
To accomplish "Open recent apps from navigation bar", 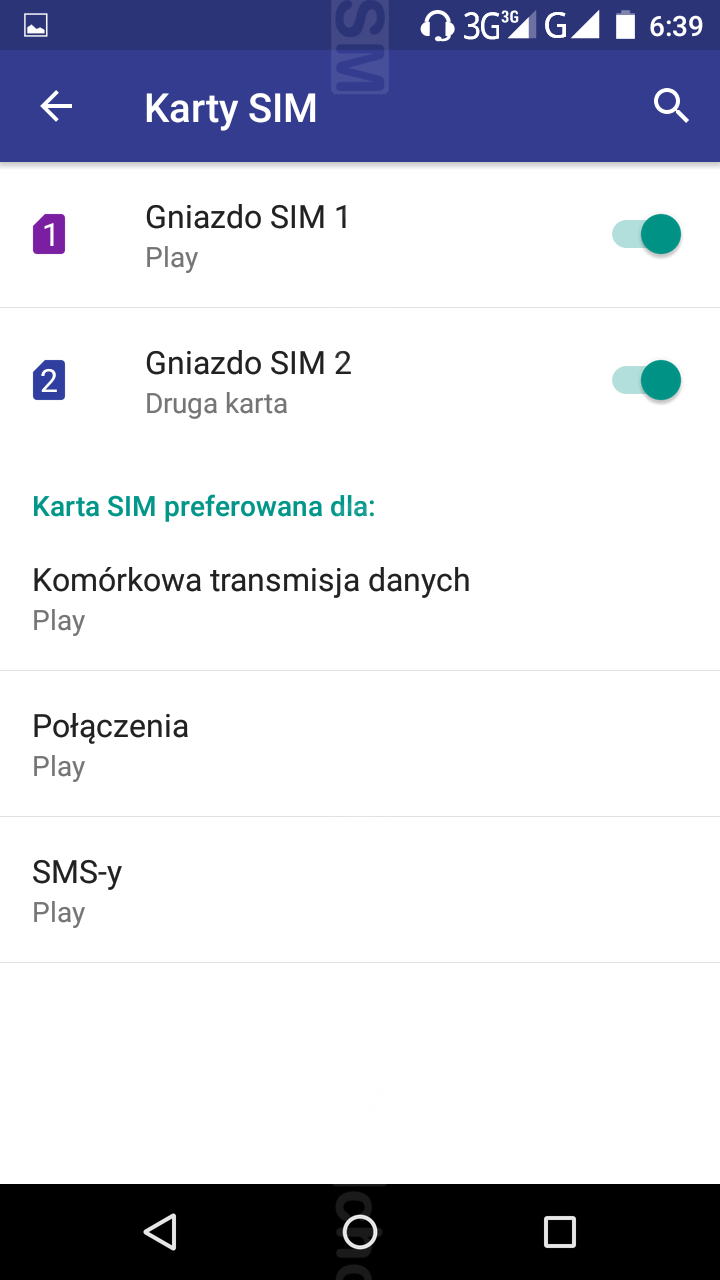I will (x=559, y=1231).
